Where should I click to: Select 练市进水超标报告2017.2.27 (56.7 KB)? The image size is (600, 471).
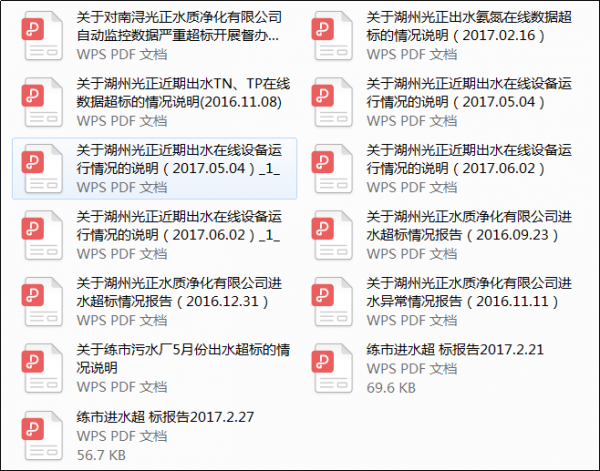tap(154, 436)
